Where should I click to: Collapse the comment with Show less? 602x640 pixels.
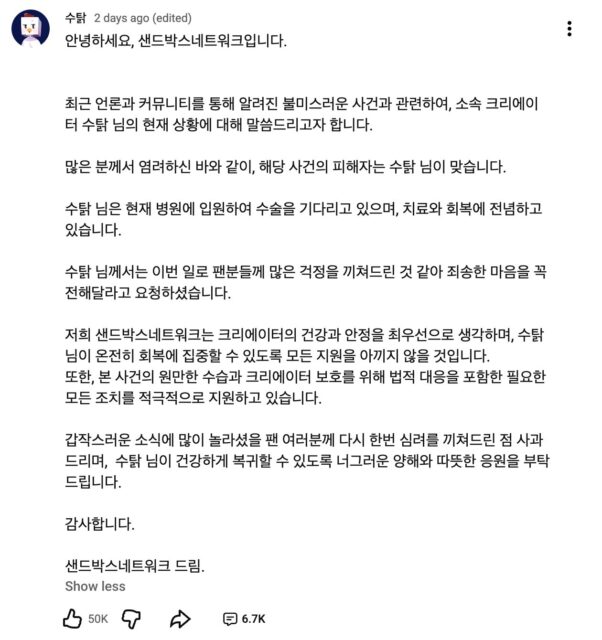(x=95, y=587)
